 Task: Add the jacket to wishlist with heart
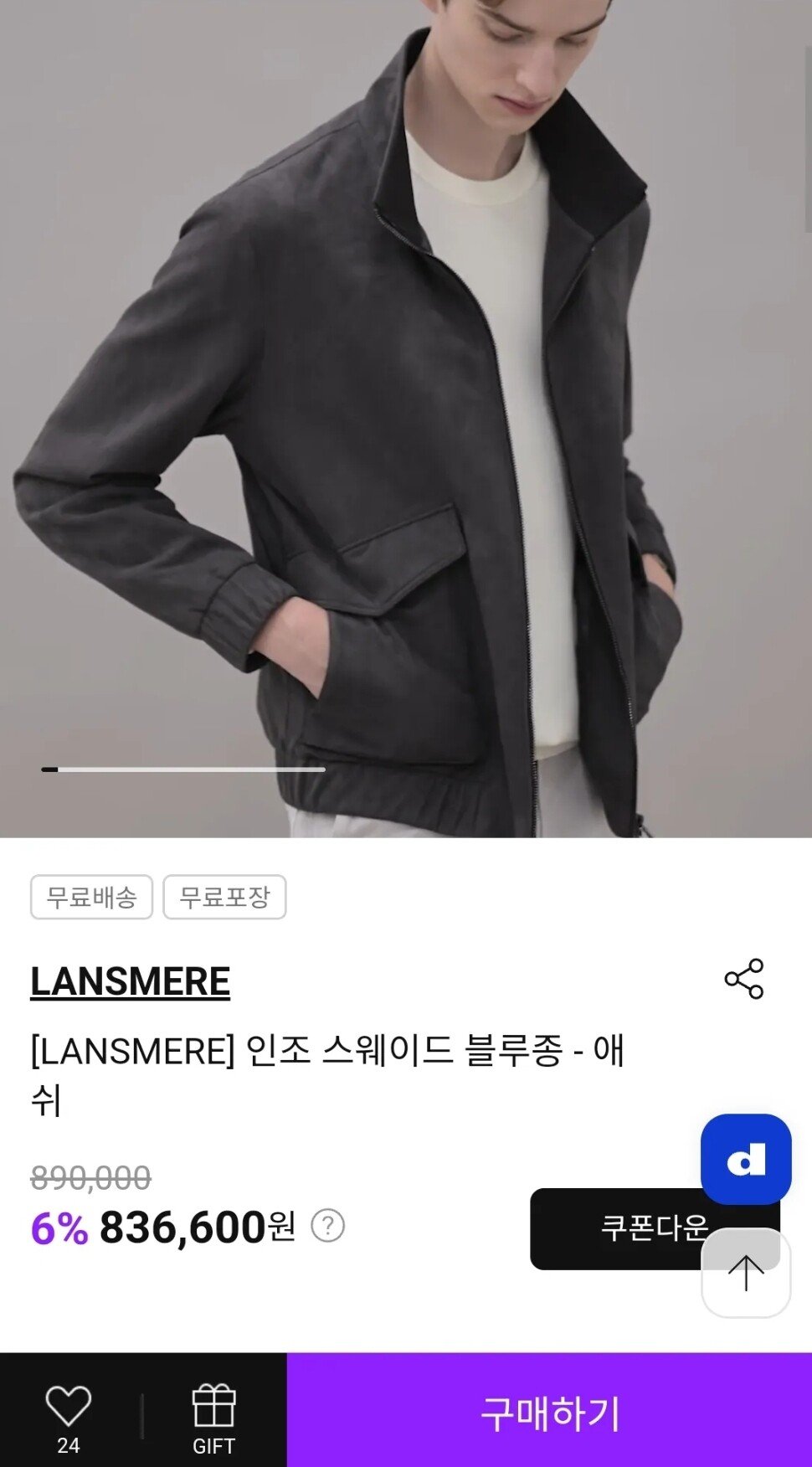(69, 1408)
